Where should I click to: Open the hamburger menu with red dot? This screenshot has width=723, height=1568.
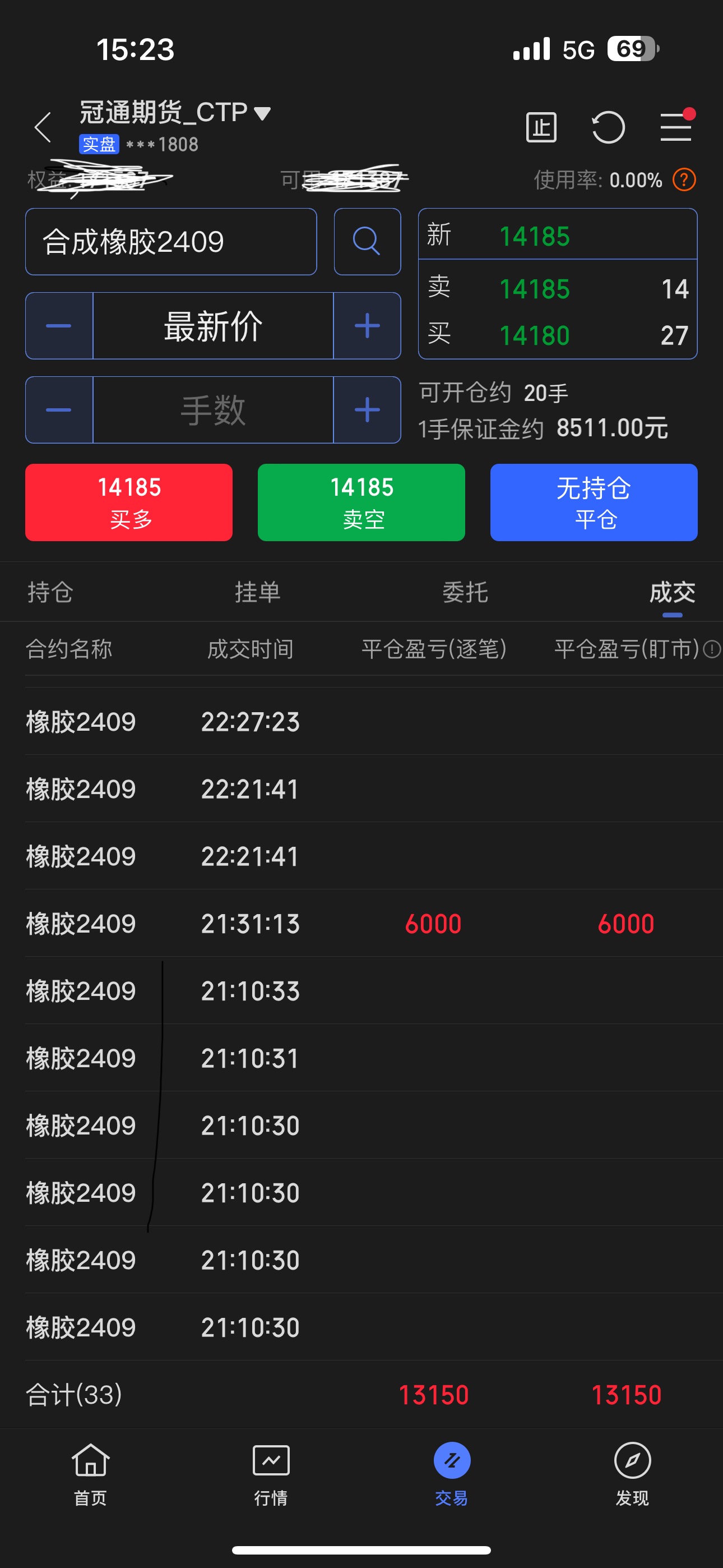pyautogui.click(x=676, y=127)
